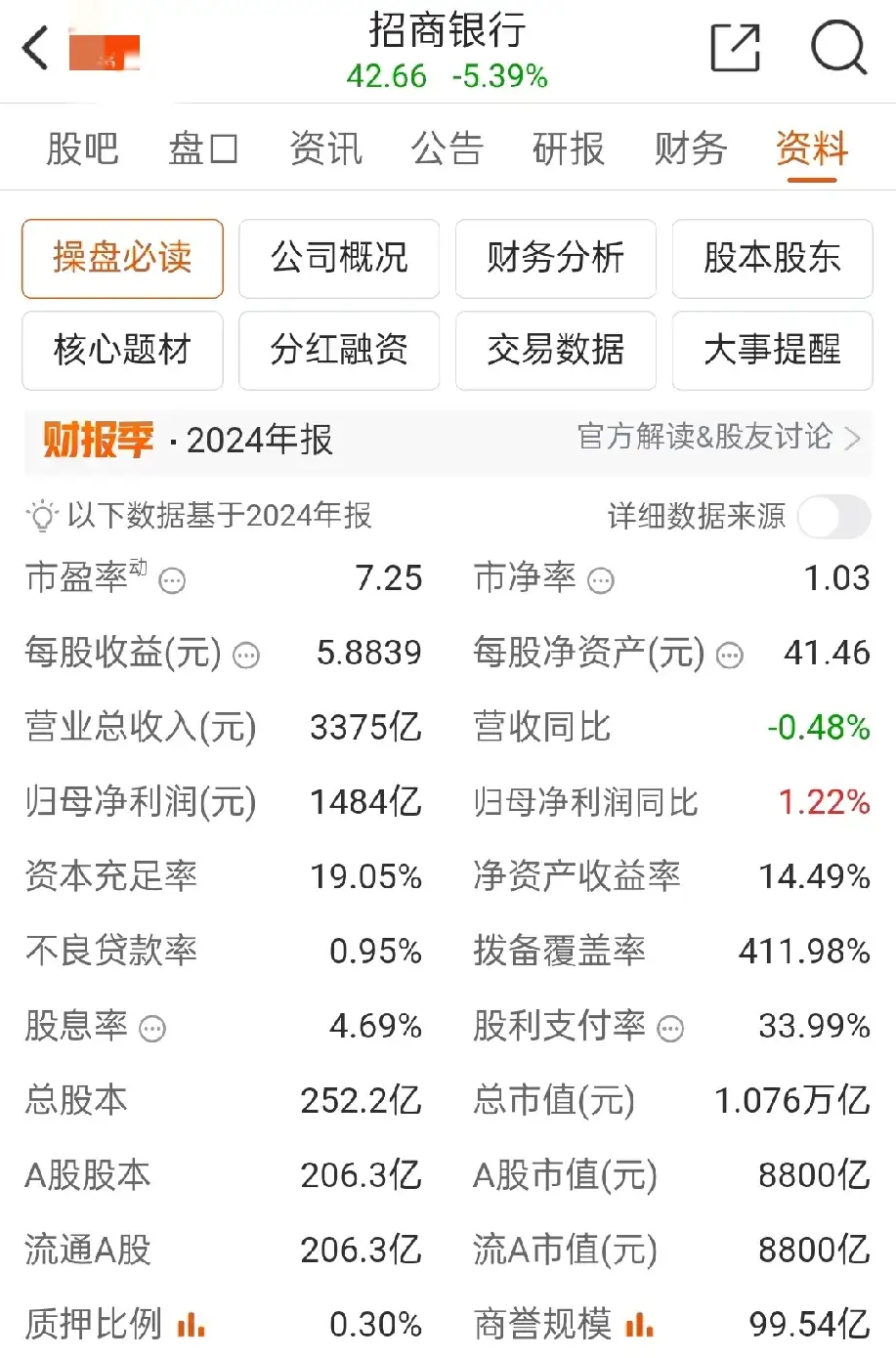Open the 股本股东 section
This screenshot has width=896, height=1358.
(772, 259)
